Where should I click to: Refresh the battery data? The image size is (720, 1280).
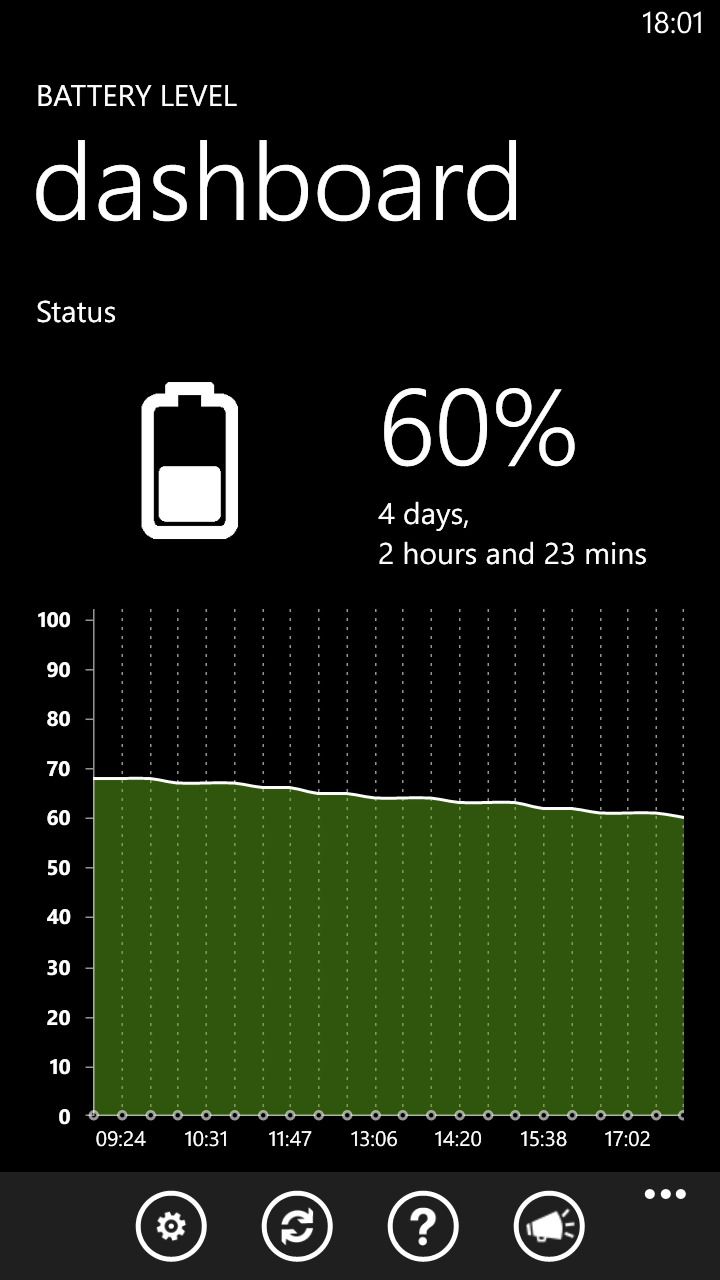coord(297,1225)
